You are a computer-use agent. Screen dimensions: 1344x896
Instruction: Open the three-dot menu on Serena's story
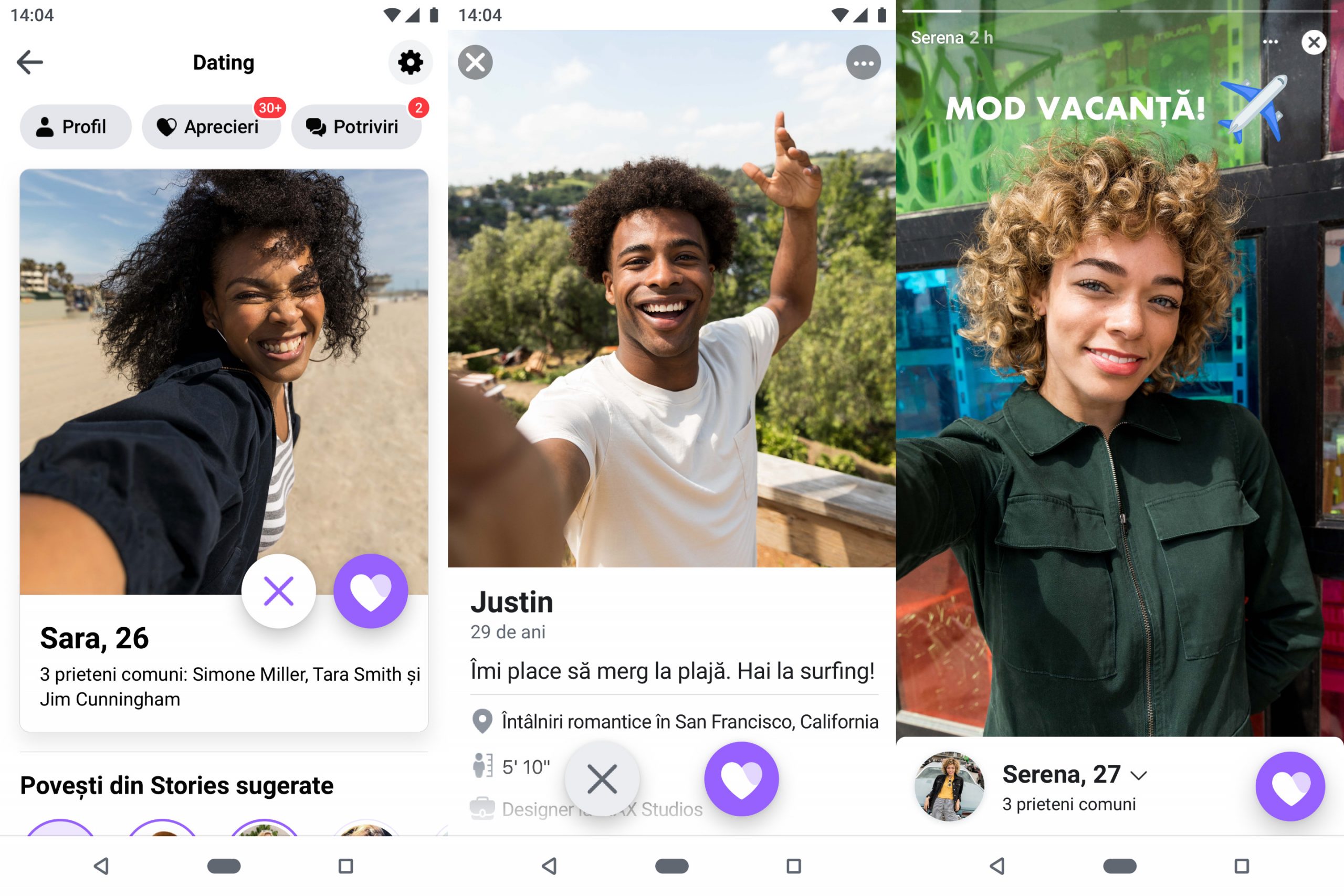(x=1270, y=41)
